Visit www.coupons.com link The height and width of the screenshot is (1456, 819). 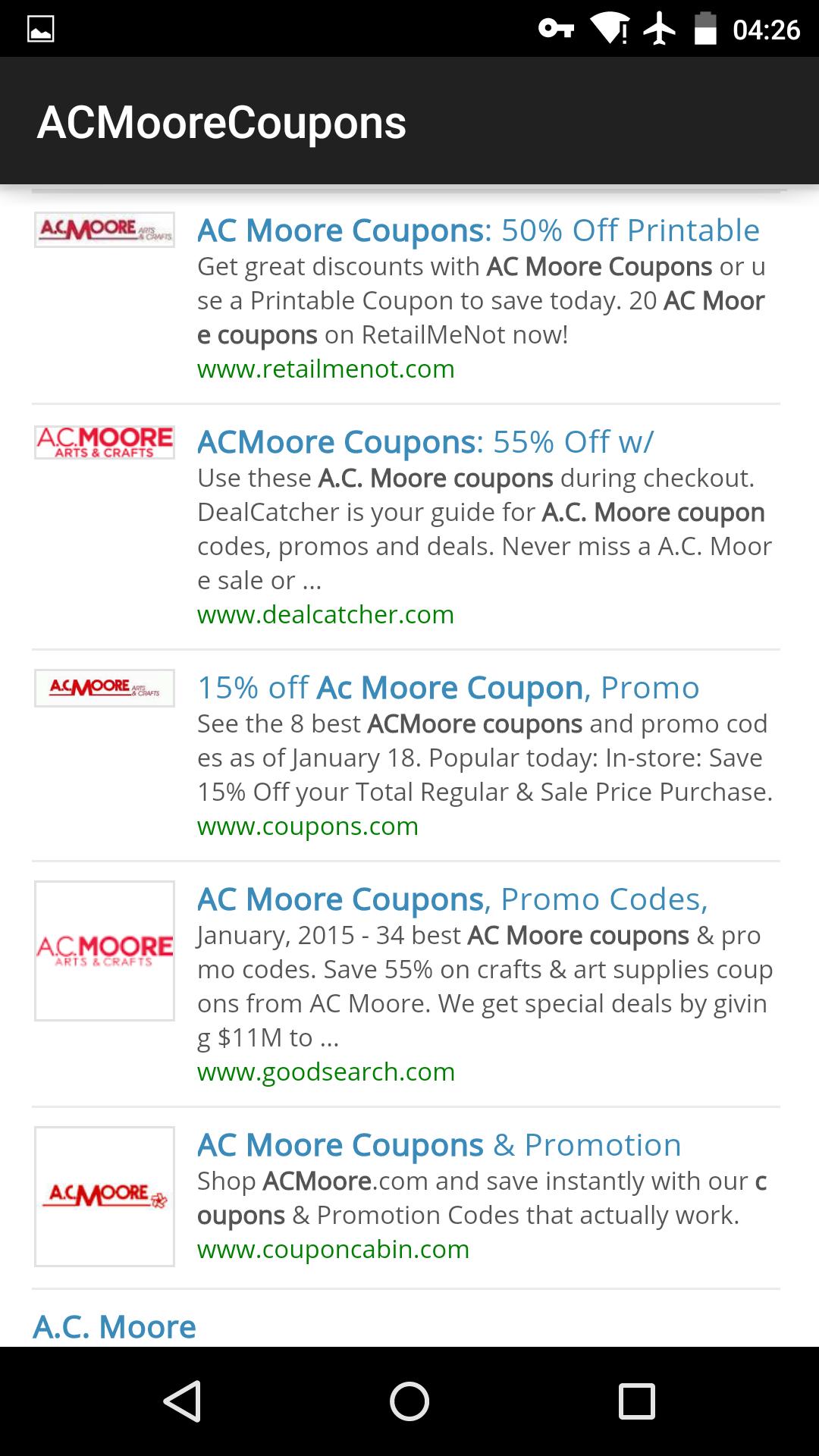[x=306, y=827]
